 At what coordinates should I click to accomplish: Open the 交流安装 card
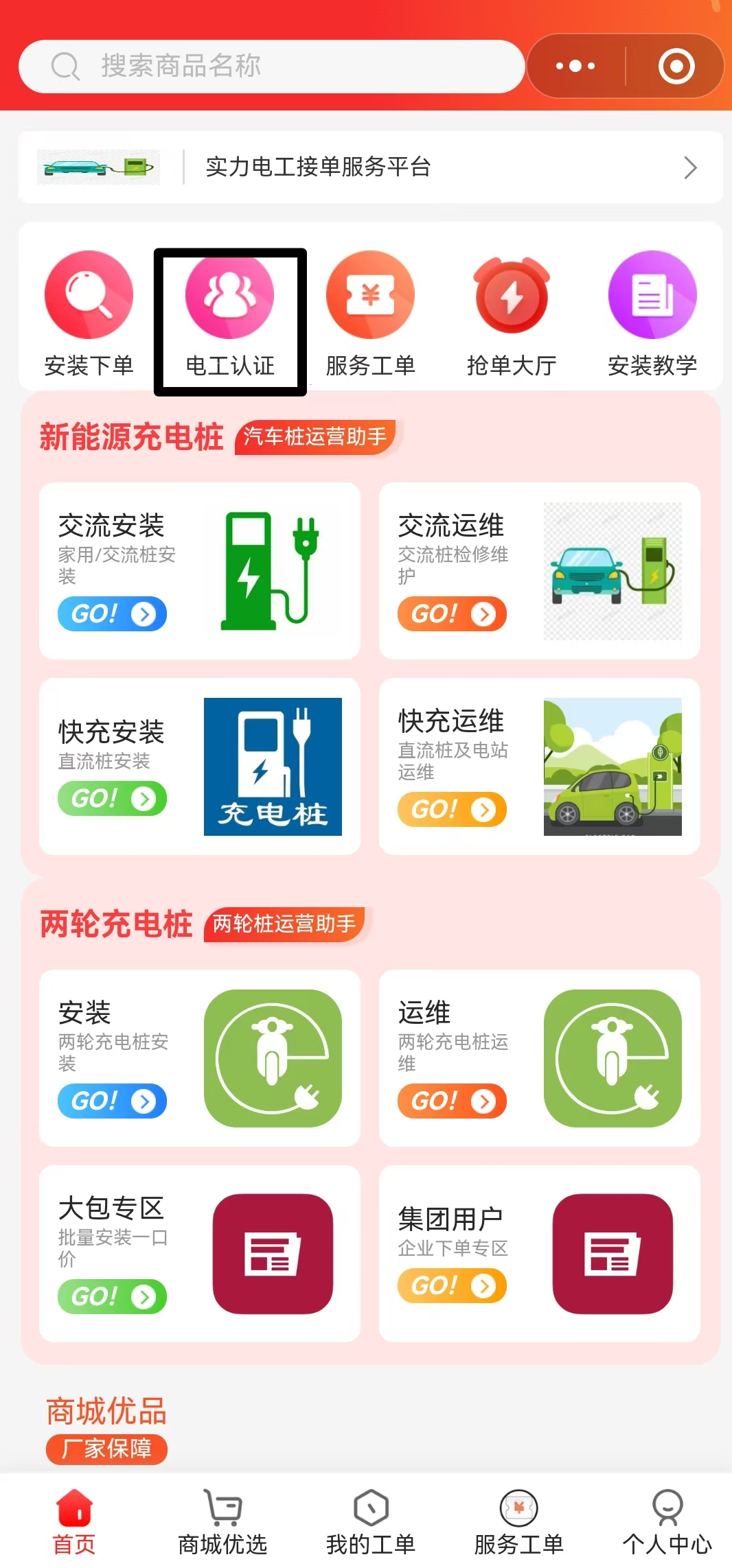click(x=199, y=571)
